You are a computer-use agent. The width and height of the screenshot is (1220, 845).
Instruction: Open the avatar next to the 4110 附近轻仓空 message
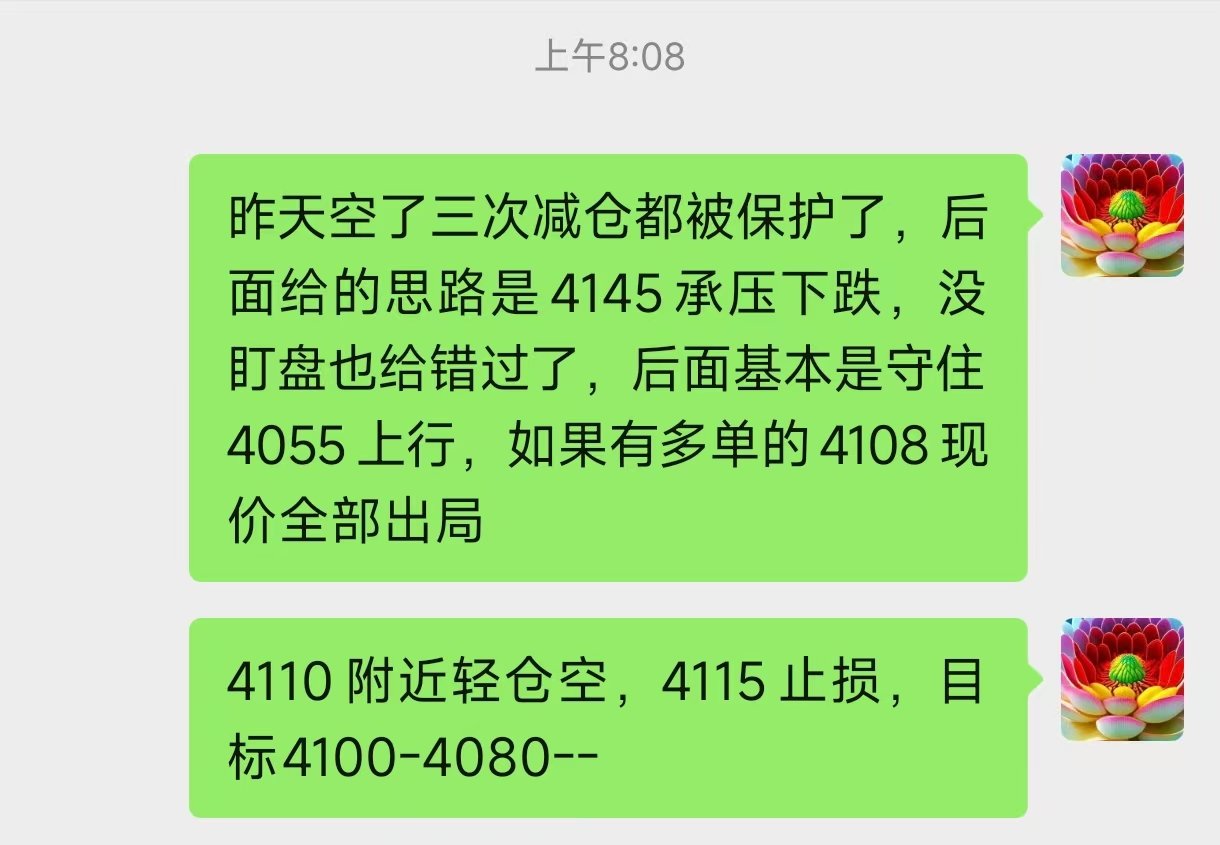pyautogui.click(x=1122, y=679)
